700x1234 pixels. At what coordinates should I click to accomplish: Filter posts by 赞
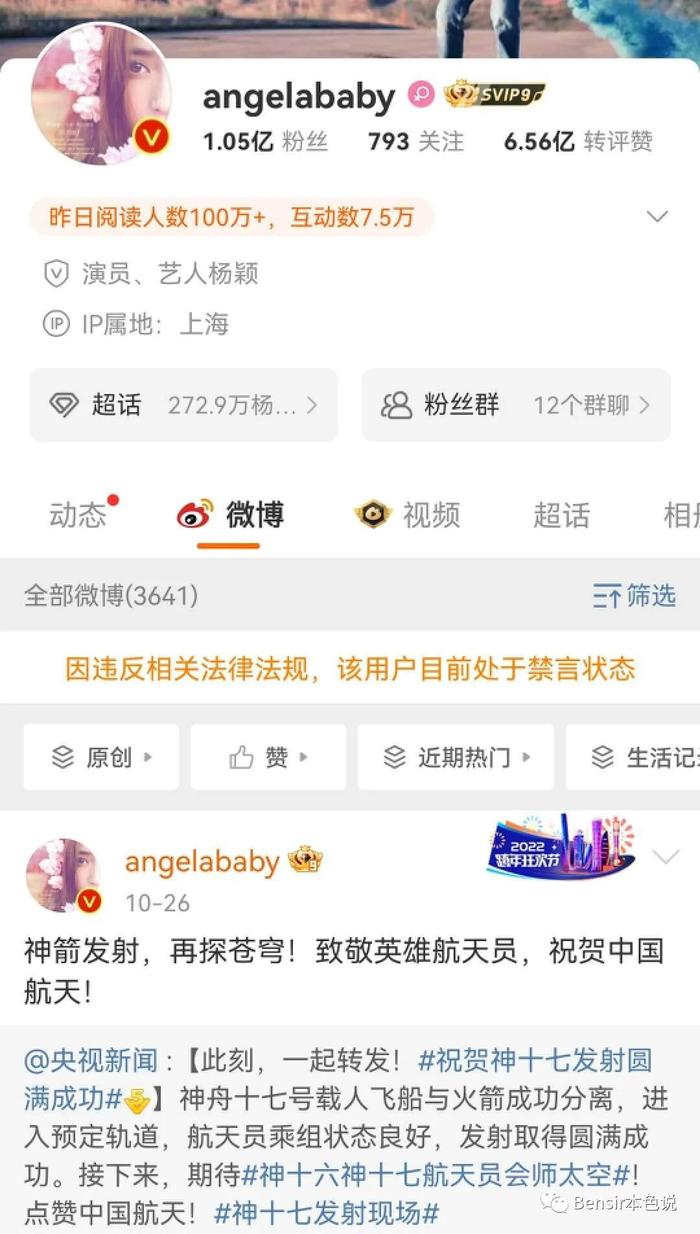pyautogui.click(x=268, y=758)
